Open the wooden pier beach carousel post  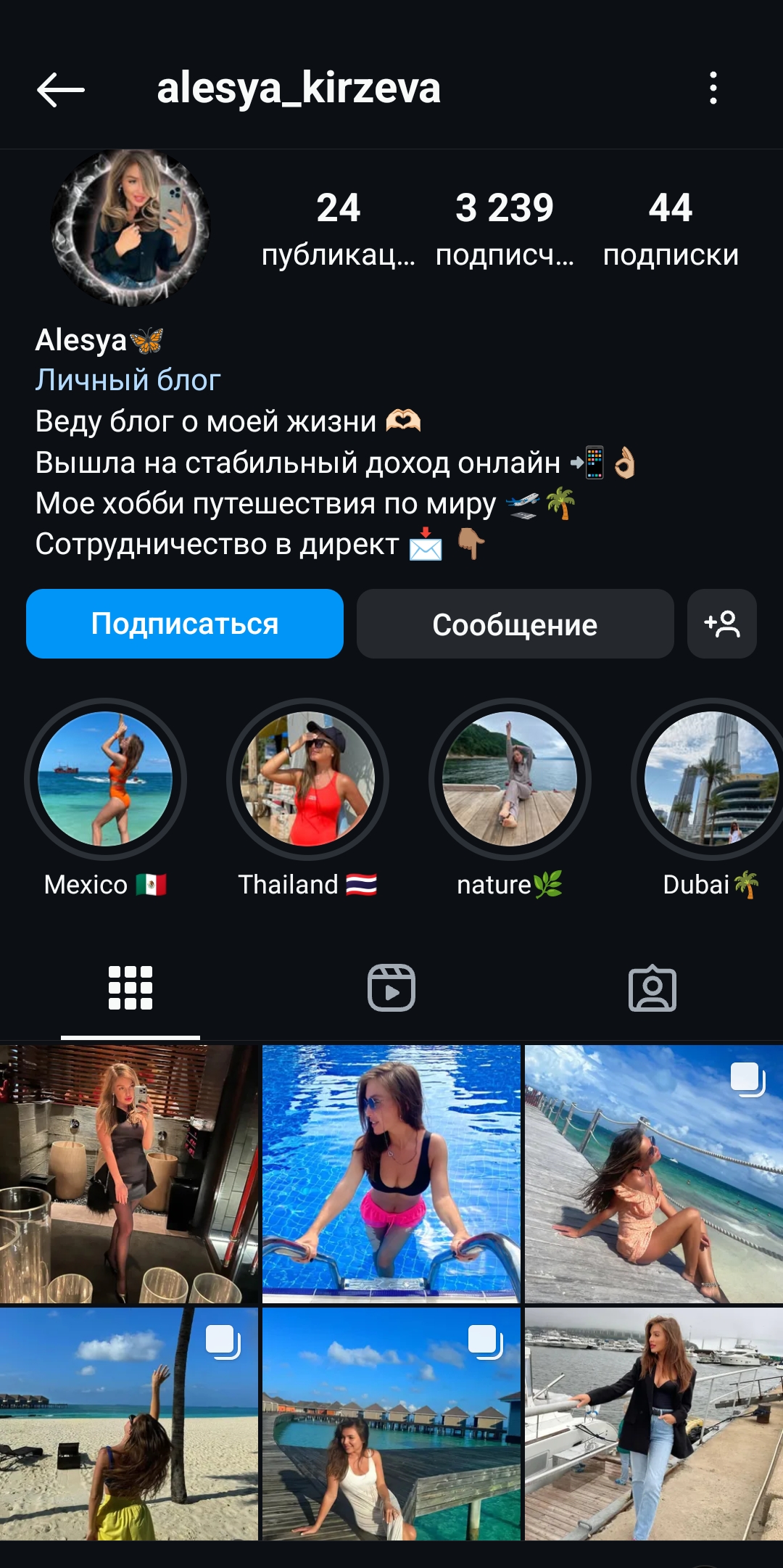(654, 1173)
